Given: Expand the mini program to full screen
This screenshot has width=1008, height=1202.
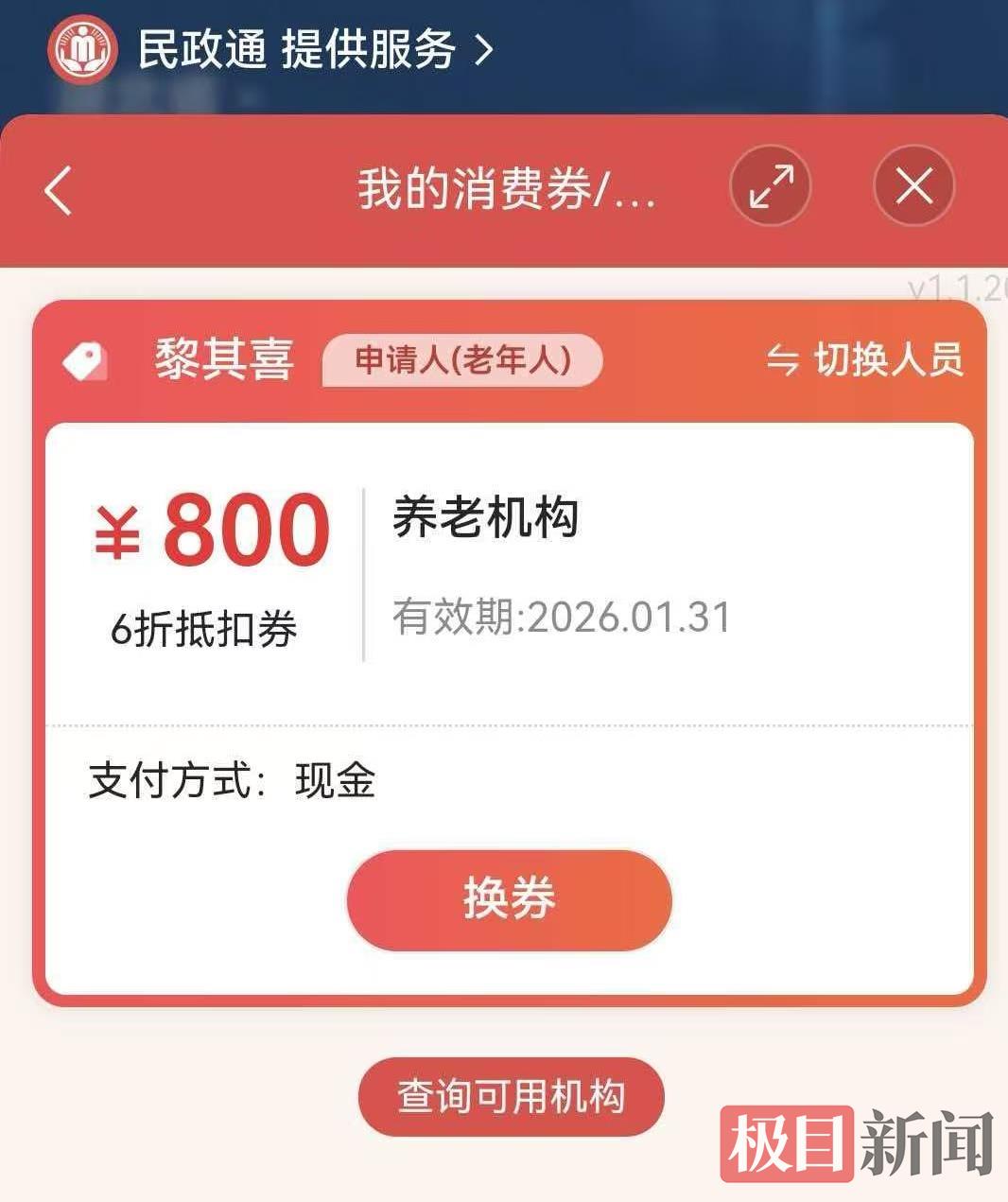Looking at the screenshot, I should pyautogui.click(x=771, y=186).
